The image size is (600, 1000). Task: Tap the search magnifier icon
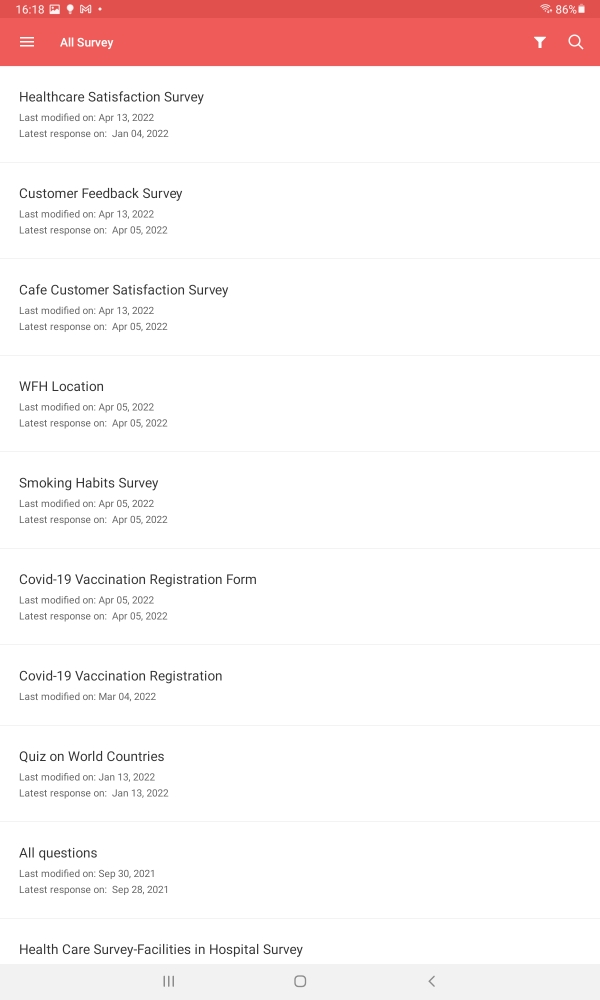point(575,42)
